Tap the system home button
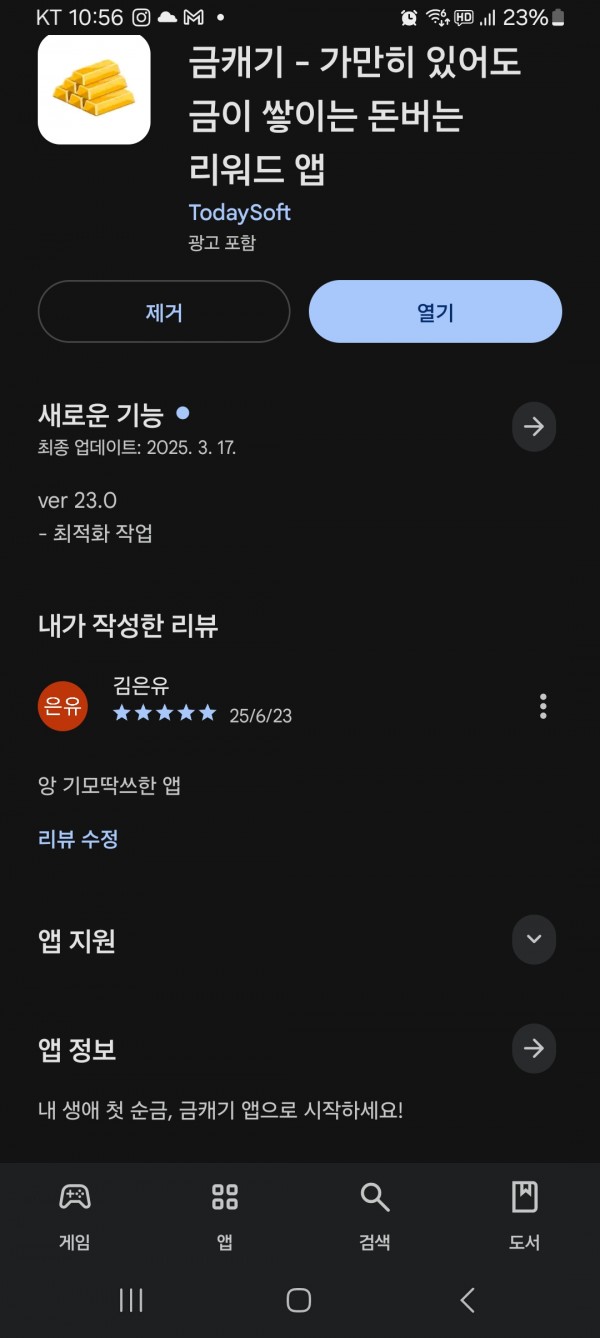Viewport: 600px width, 1338px height. click(299, 1300)
